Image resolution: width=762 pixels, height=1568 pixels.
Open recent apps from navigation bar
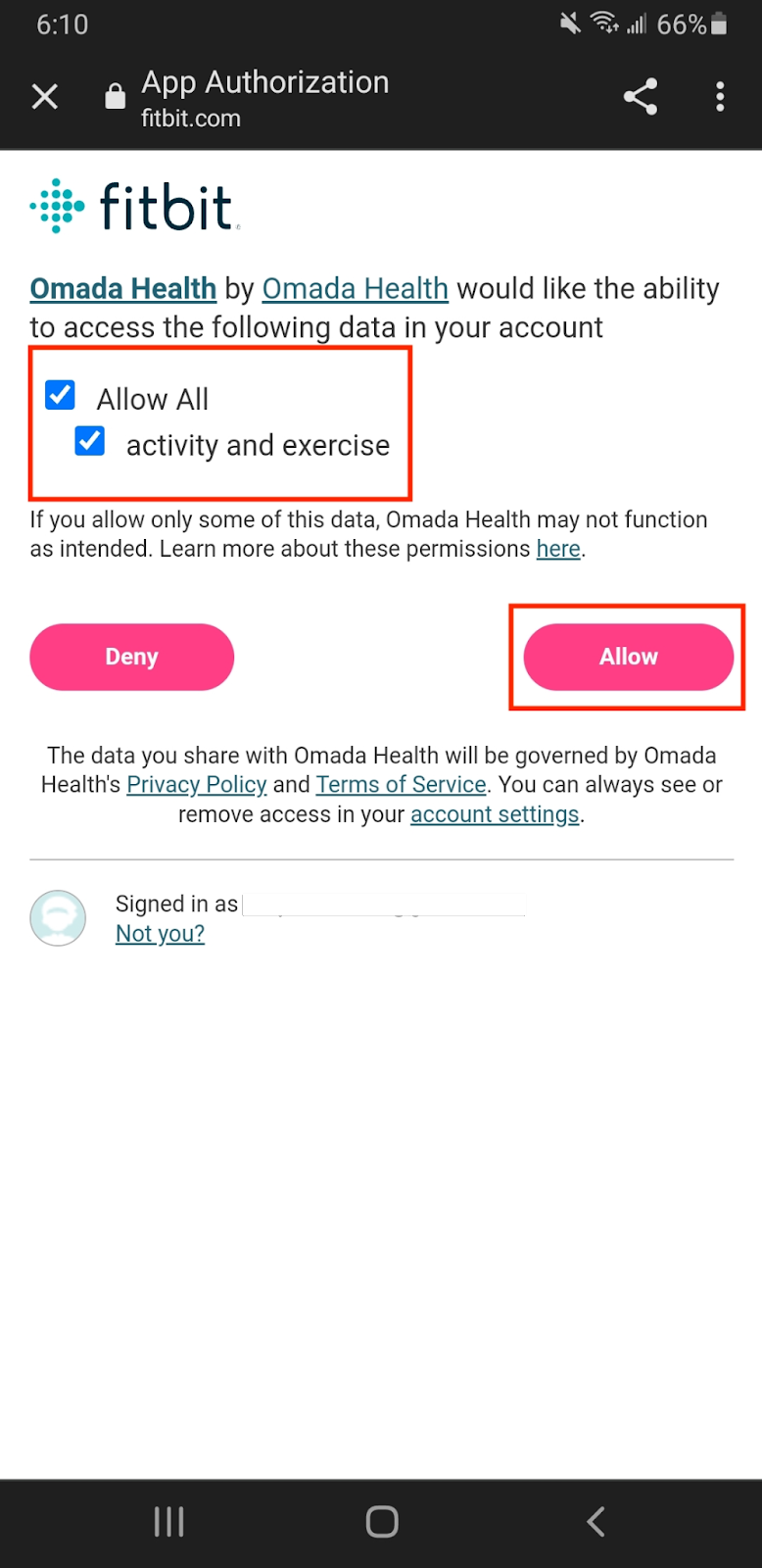click(169, 1521)
